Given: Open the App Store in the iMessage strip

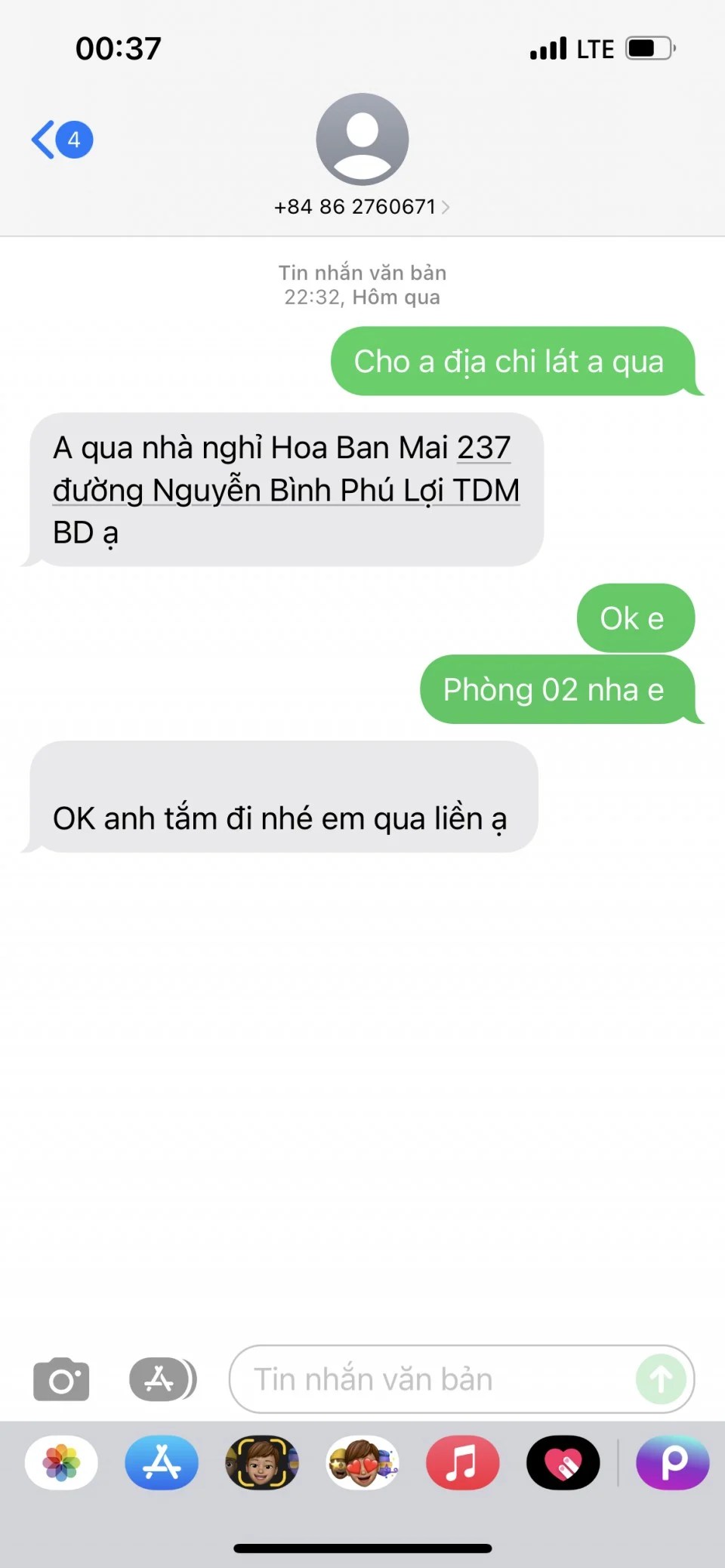Looking at the screenshot, I should [162, 1462].
